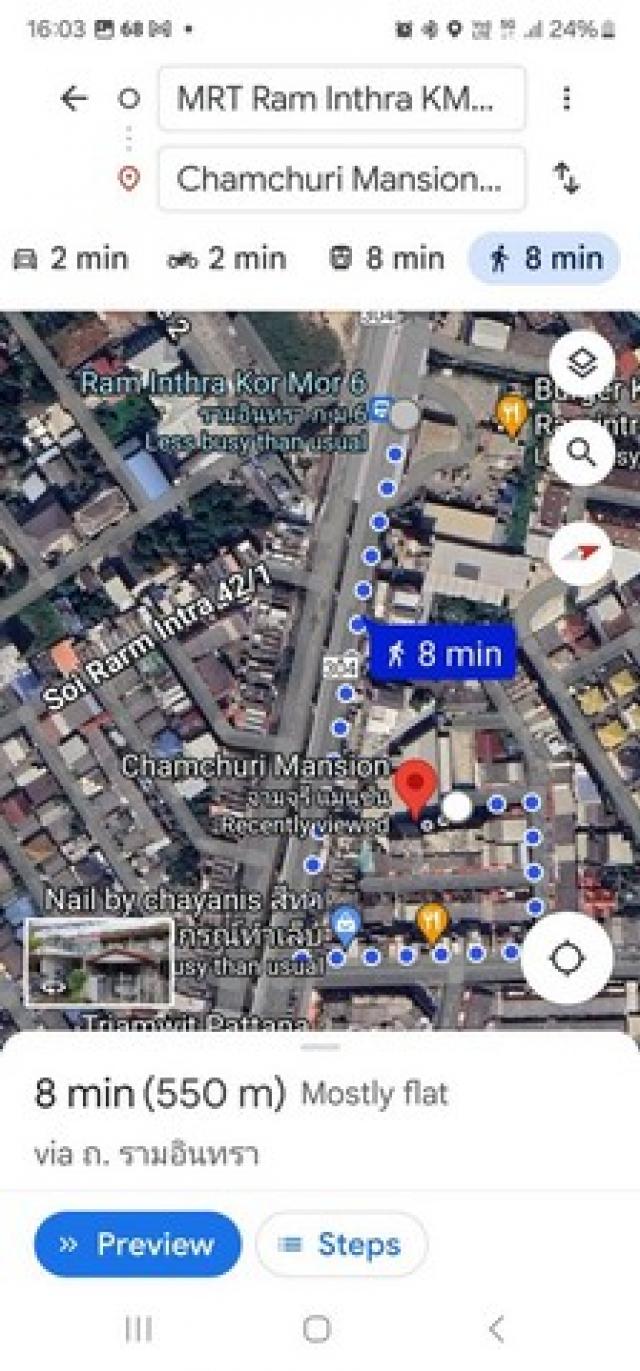Image resolution: width=640 pixels, height=1371 pixels.
Task: Reset map orientation with compass
Action: [x=581, y=552]
